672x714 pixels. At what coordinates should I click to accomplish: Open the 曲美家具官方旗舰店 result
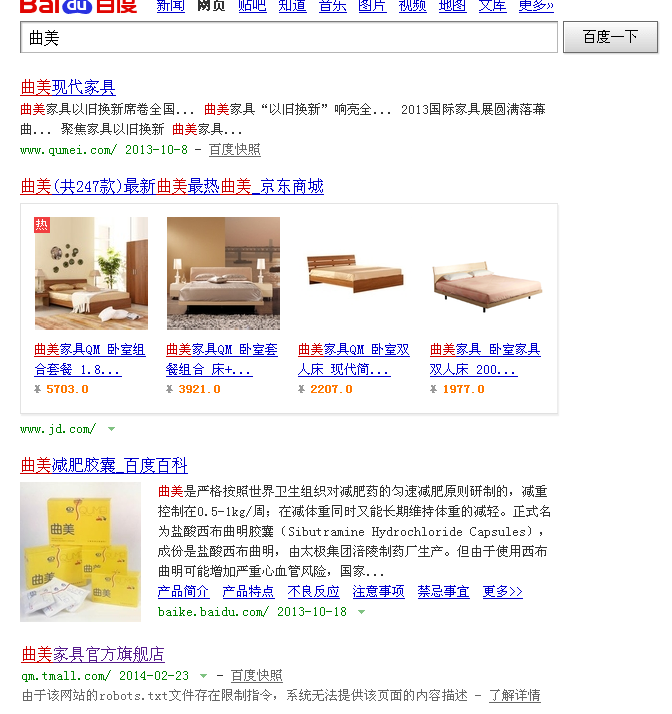pos(93,654)
